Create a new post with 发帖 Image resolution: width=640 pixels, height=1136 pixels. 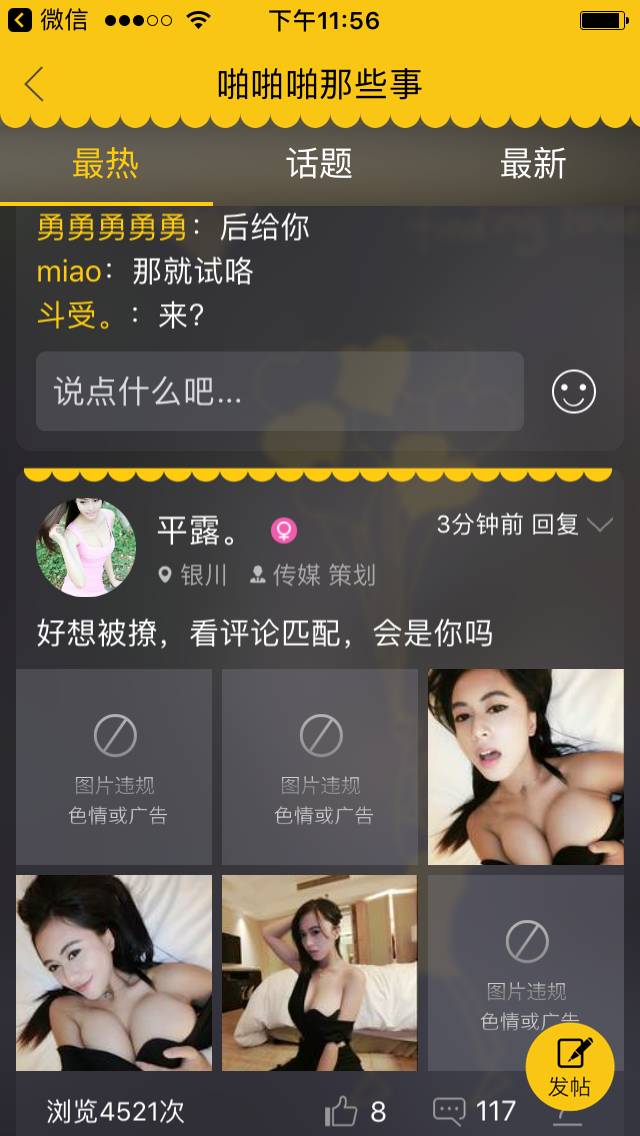[x=570, y=1066]
